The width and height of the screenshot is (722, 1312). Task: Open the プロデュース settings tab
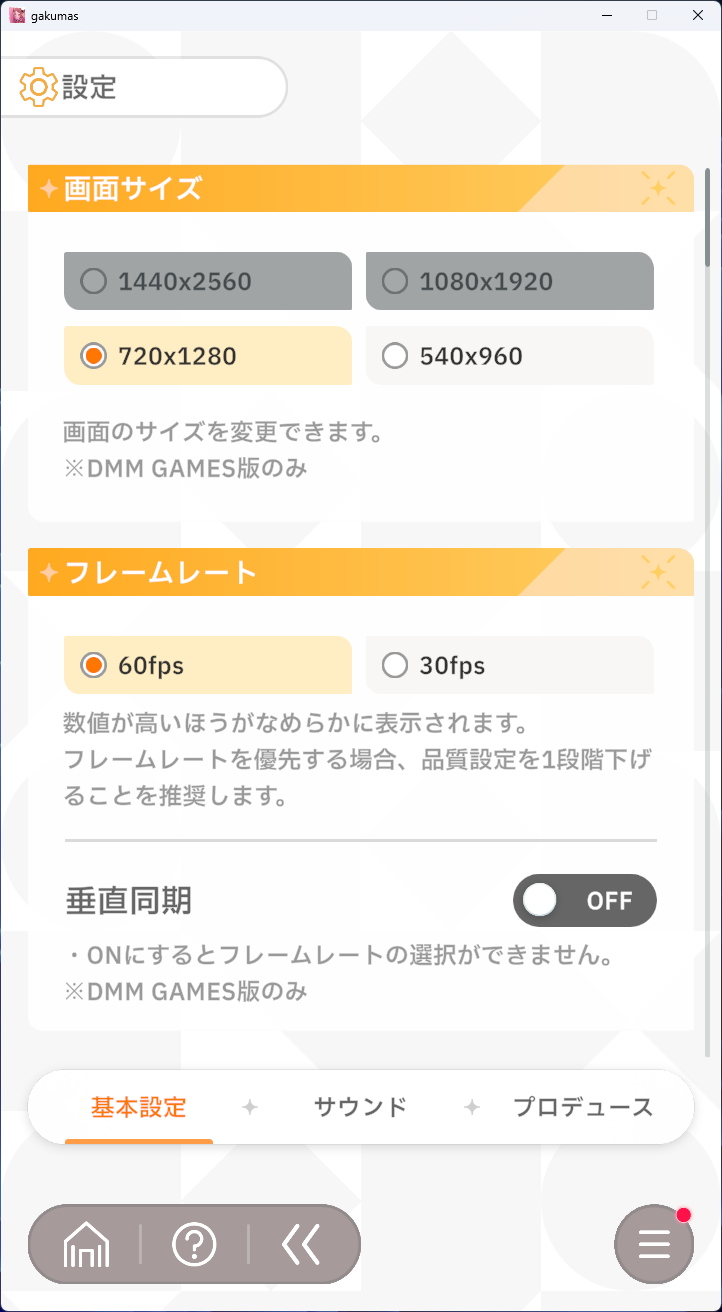tap(583, 1107)
